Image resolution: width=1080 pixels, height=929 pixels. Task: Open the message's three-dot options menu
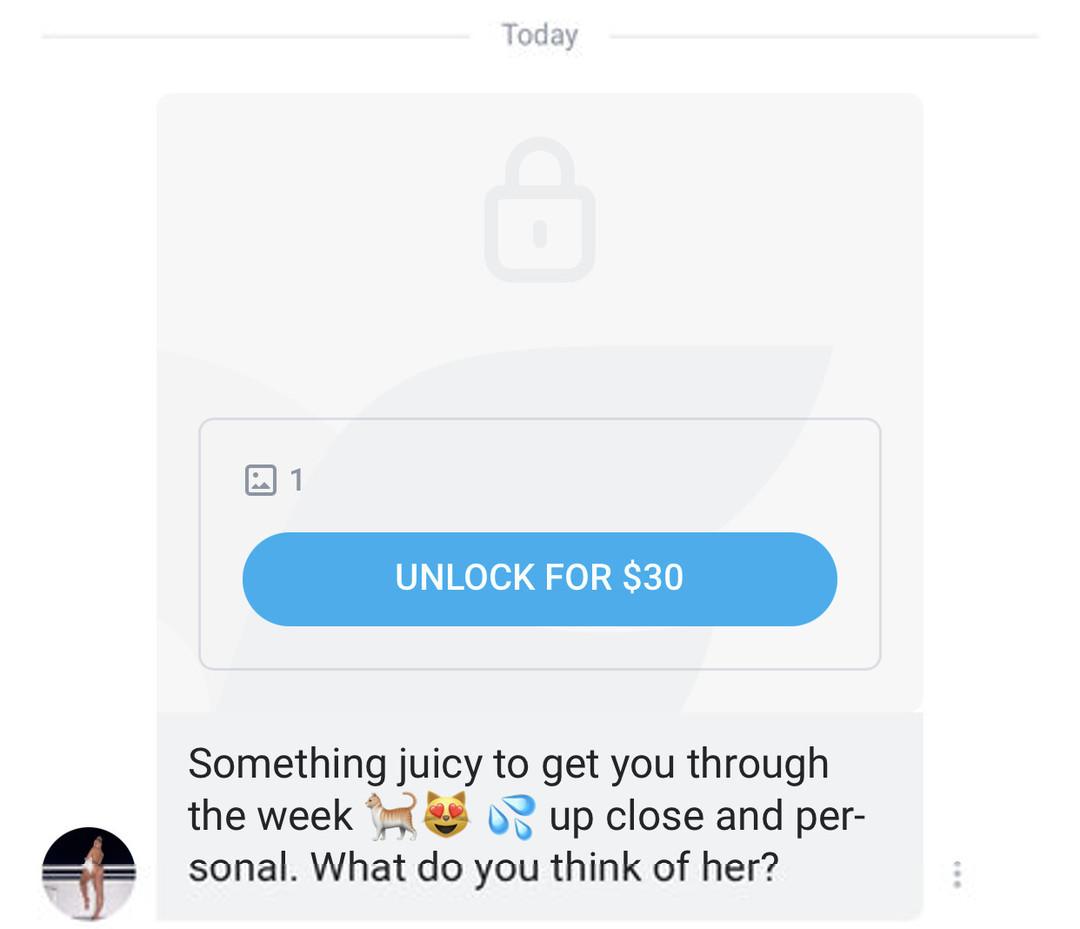click(x=957, y=874)
